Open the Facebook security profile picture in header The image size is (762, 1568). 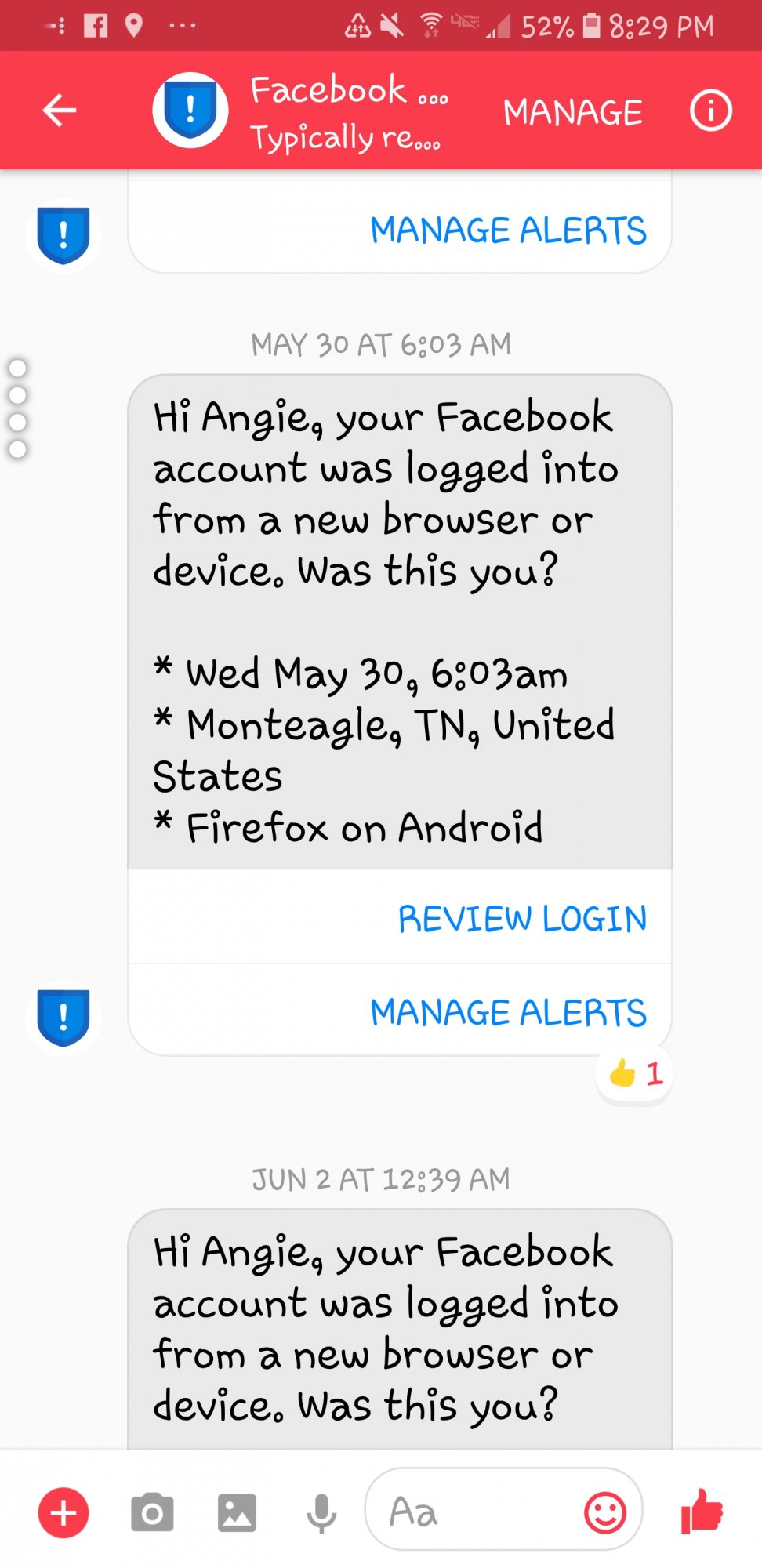(x=190, y=111)
